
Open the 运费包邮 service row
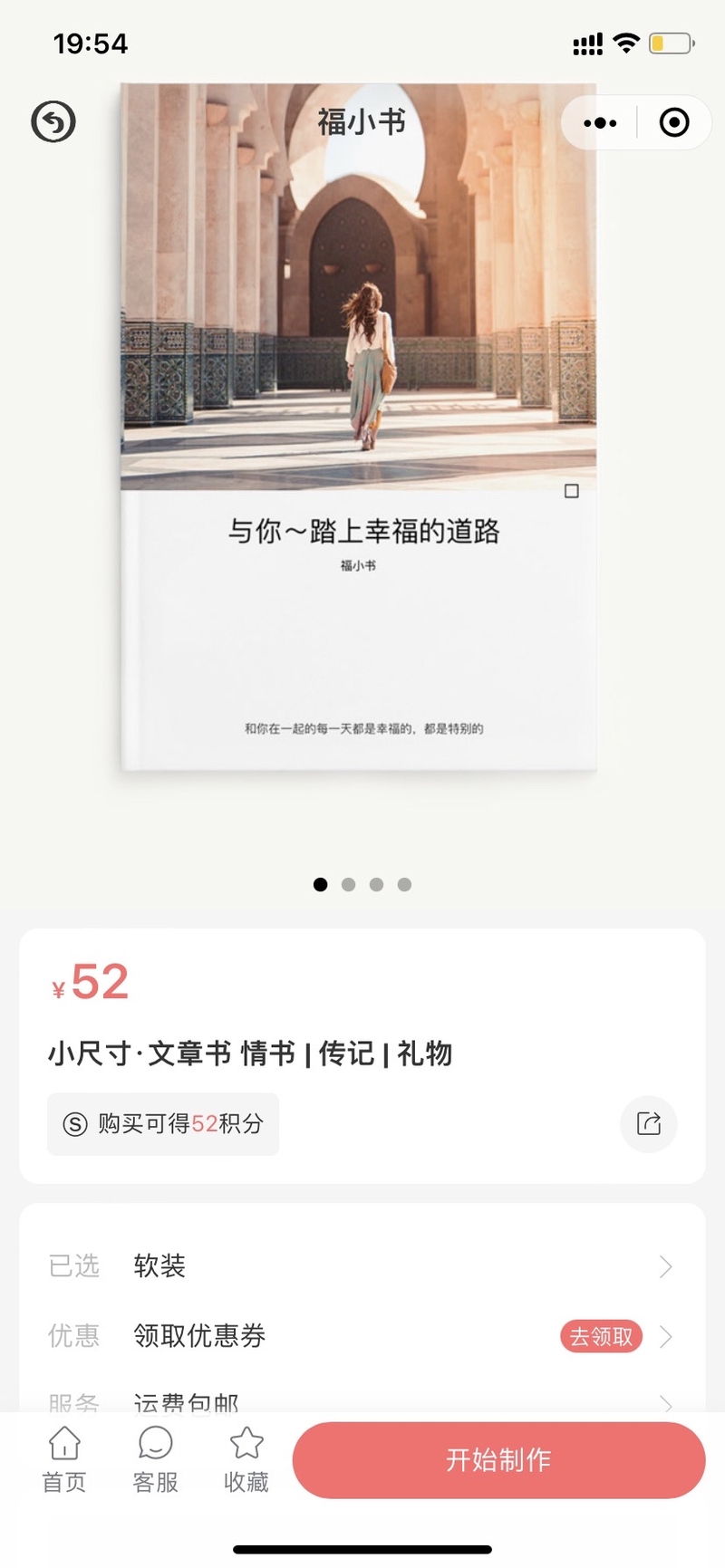[x=362, y=1401]
